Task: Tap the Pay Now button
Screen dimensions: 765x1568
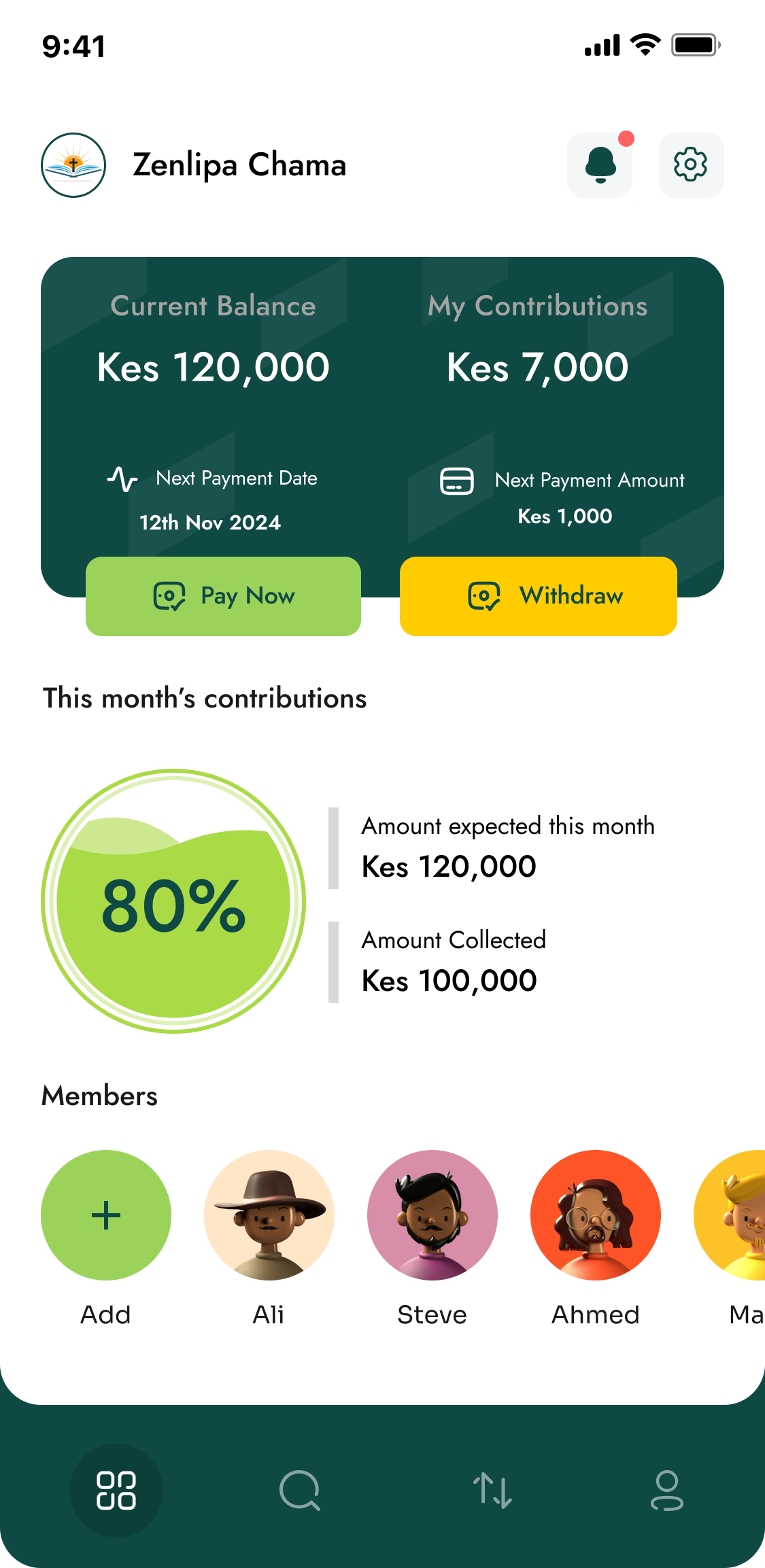Action: click(223, 596)
